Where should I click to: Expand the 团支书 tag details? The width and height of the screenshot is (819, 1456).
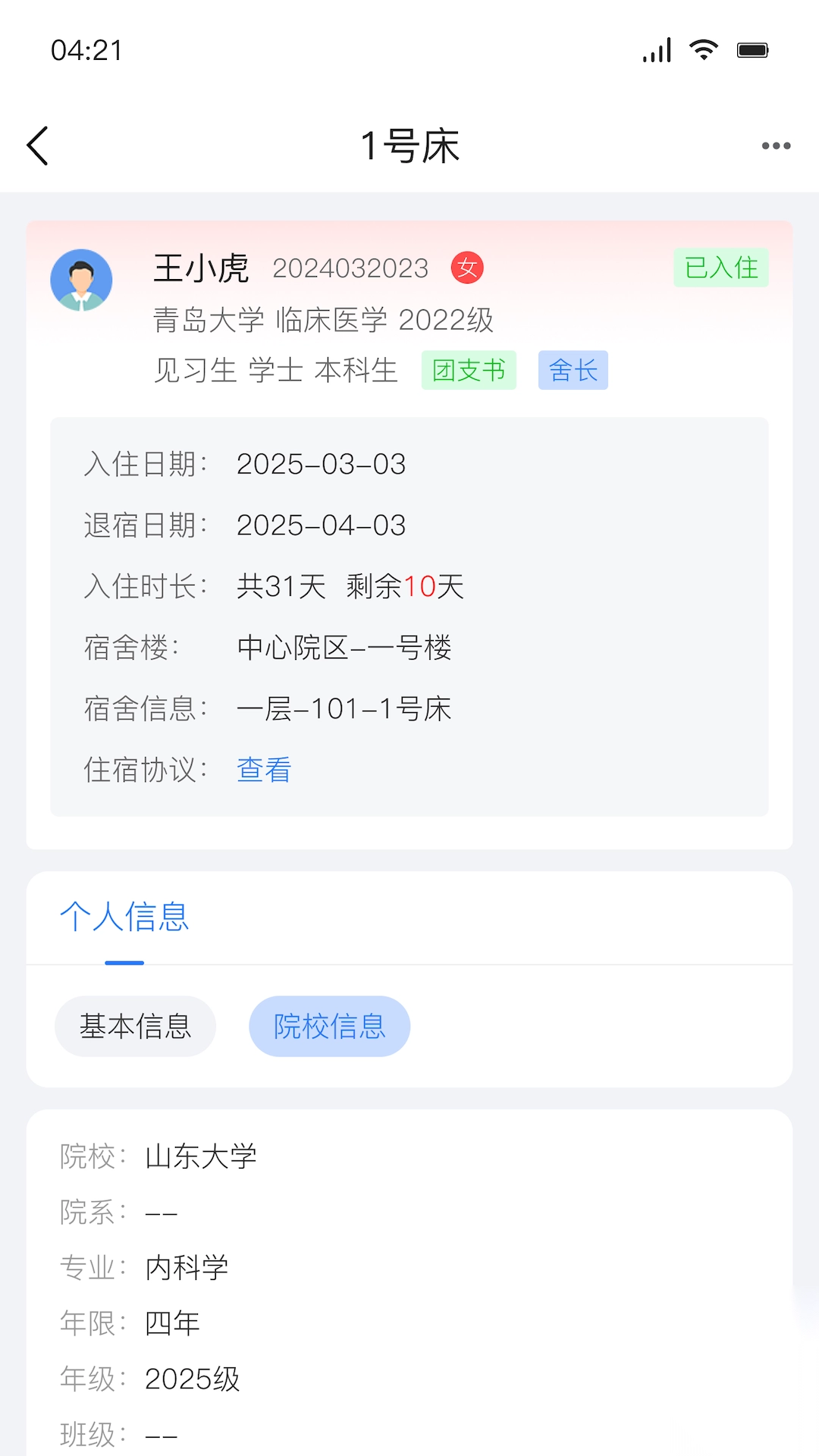click(469, 370)
